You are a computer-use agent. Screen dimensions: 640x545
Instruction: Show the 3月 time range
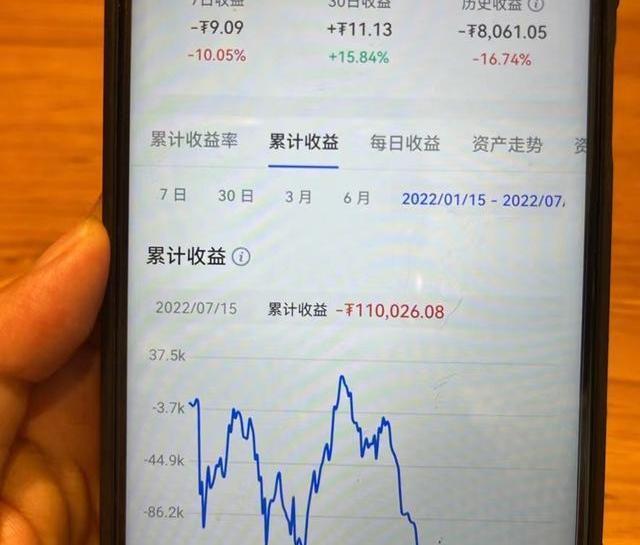point(298,197)
